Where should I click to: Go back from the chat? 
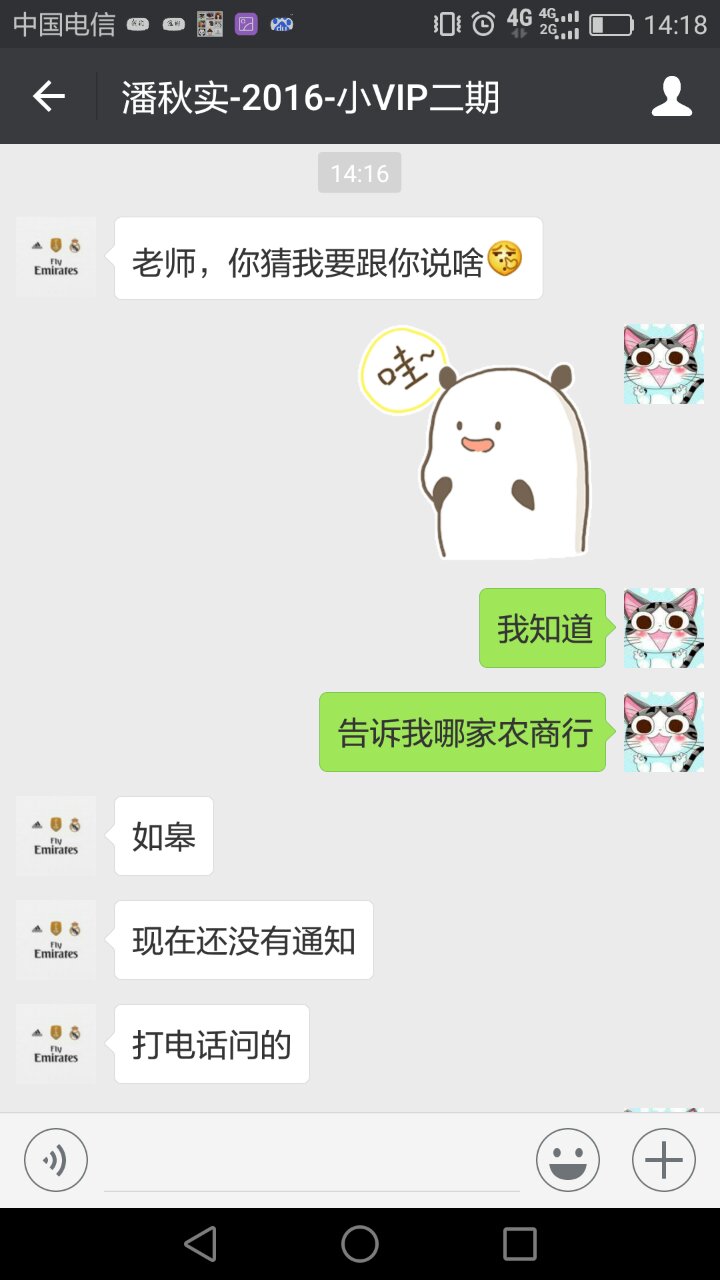click(48, 97)
